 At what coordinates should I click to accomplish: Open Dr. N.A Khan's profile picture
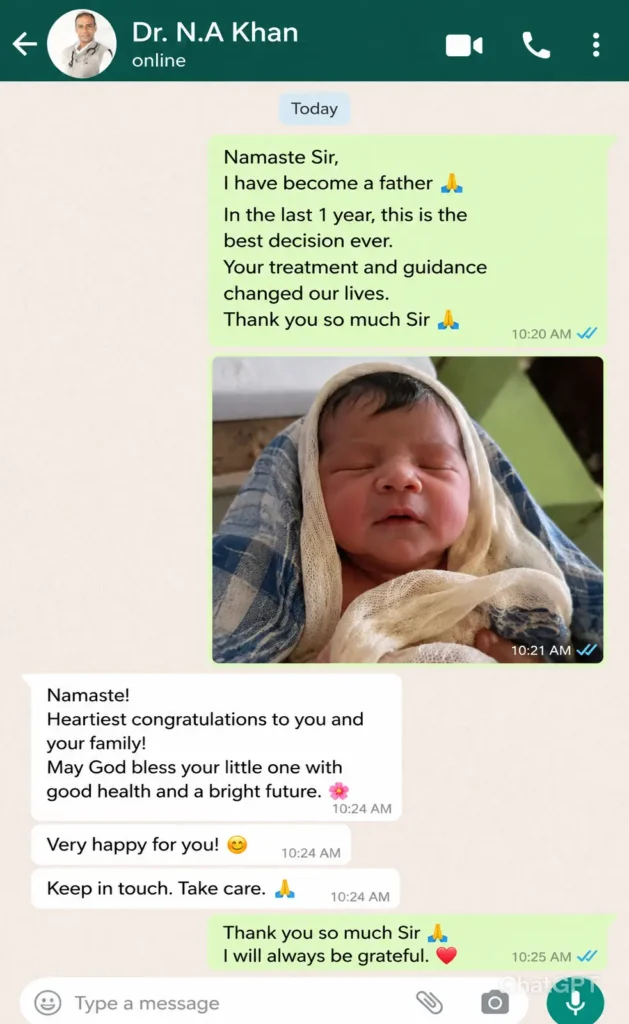pos(82,44)
